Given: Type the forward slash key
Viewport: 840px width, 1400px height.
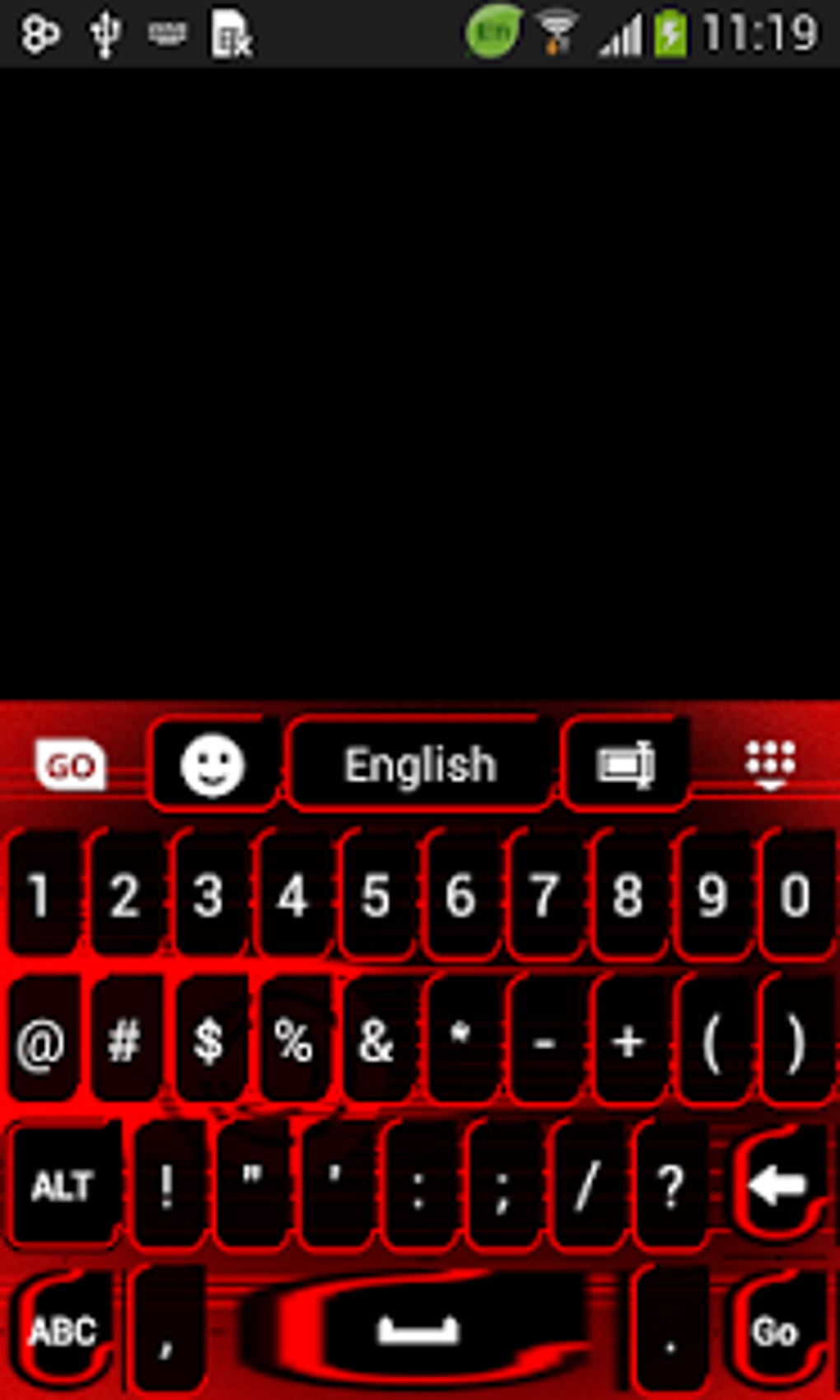Looking at the screenshot, I should pyautogui.click(x=586, y=1186).
